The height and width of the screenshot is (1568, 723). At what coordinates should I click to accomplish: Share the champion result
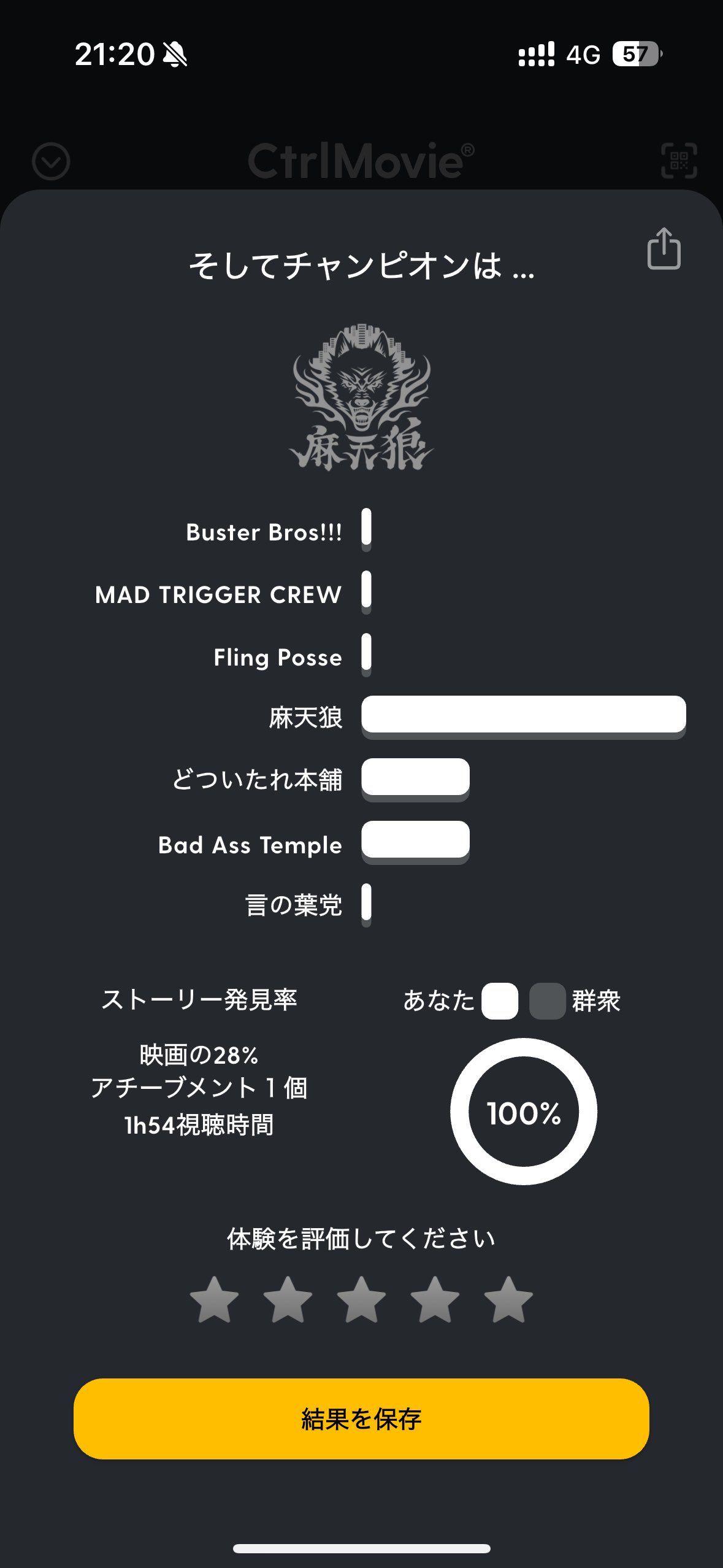[x=664, y=248]
